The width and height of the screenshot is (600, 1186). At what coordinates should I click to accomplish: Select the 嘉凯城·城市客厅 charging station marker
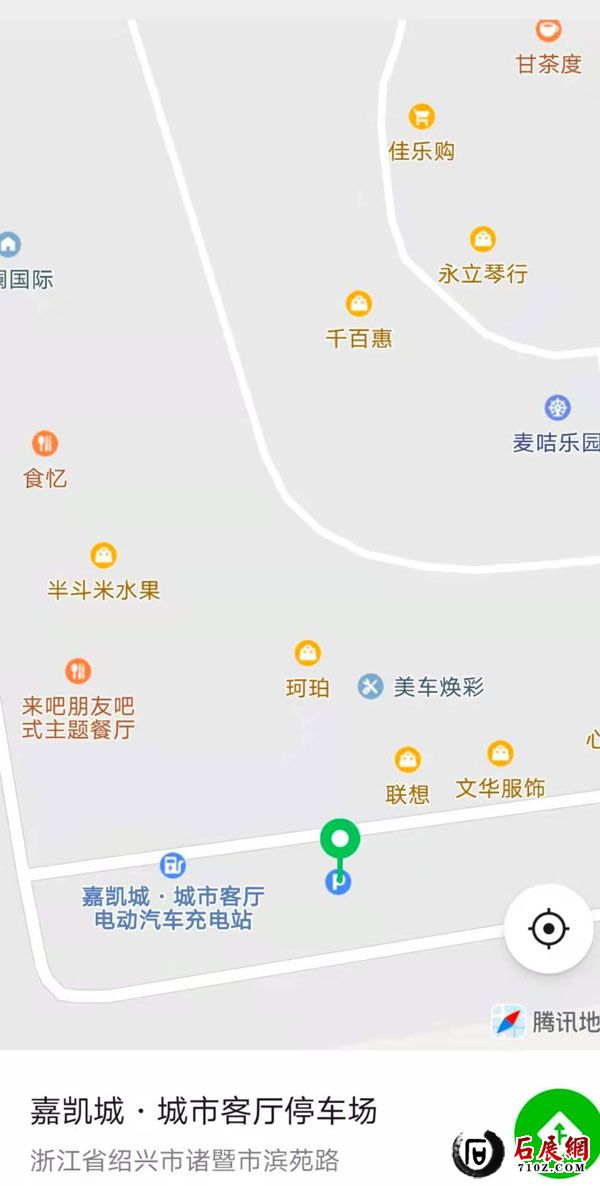tap(173, 865)
